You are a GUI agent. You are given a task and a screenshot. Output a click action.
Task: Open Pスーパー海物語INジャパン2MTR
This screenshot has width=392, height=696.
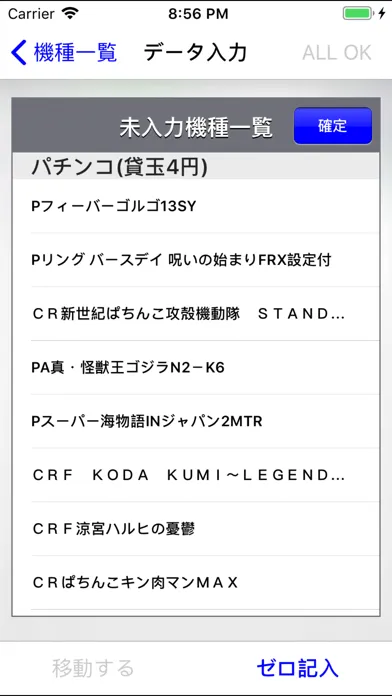(196, 421)
